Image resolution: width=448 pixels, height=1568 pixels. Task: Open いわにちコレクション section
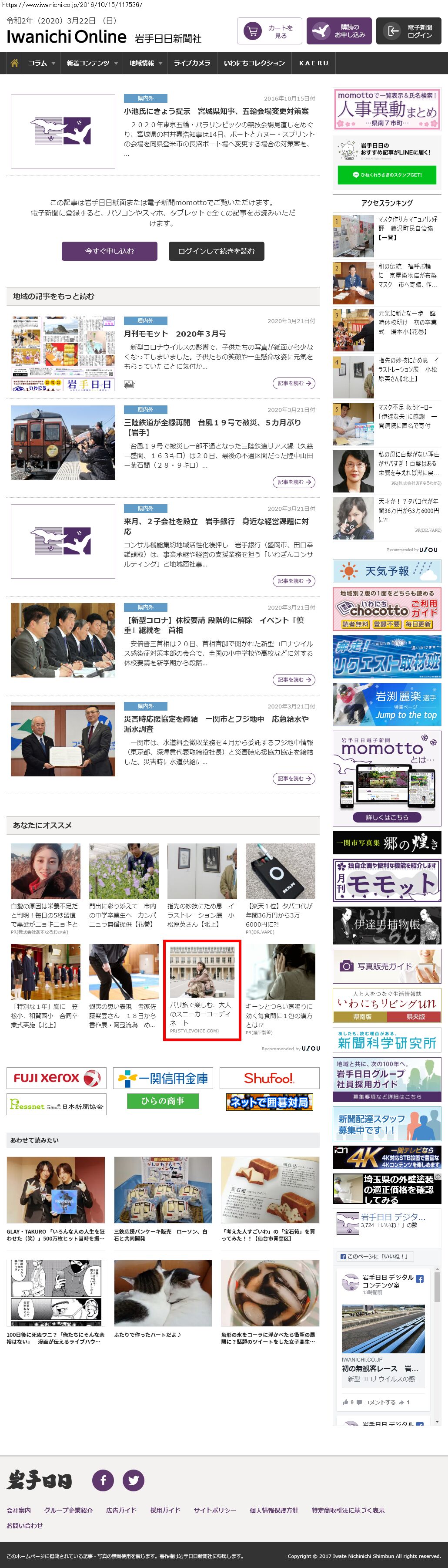254,63
